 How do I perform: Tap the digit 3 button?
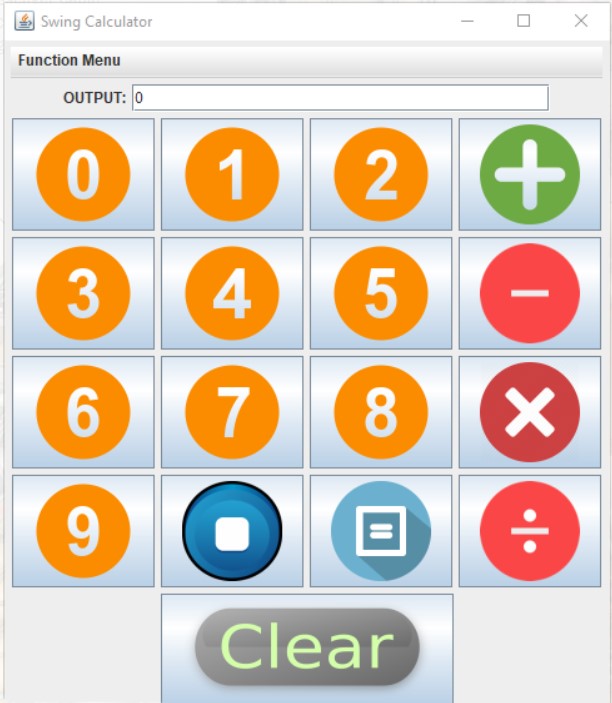pos(83,293)
